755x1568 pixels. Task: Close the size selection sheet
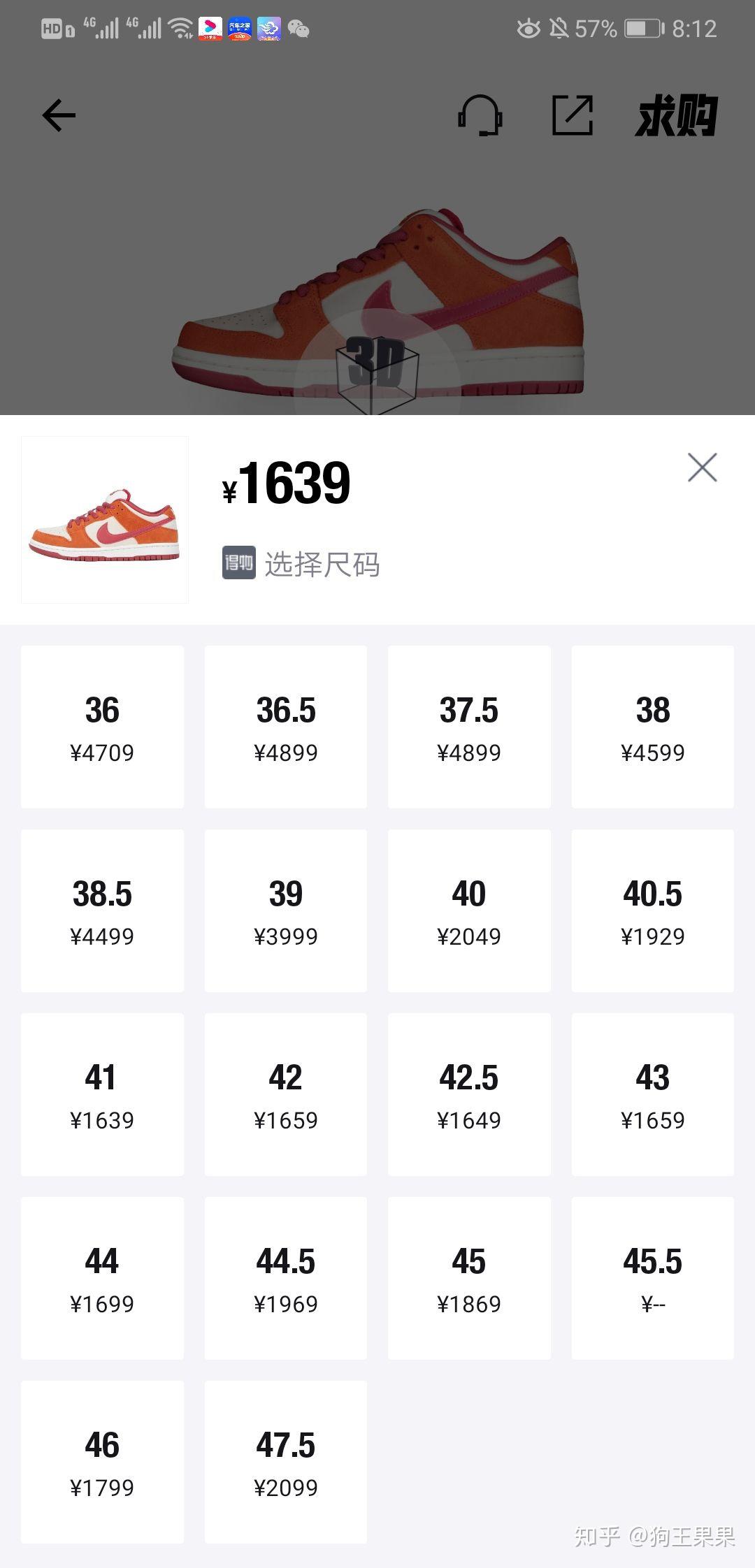[x=702, y=467]
